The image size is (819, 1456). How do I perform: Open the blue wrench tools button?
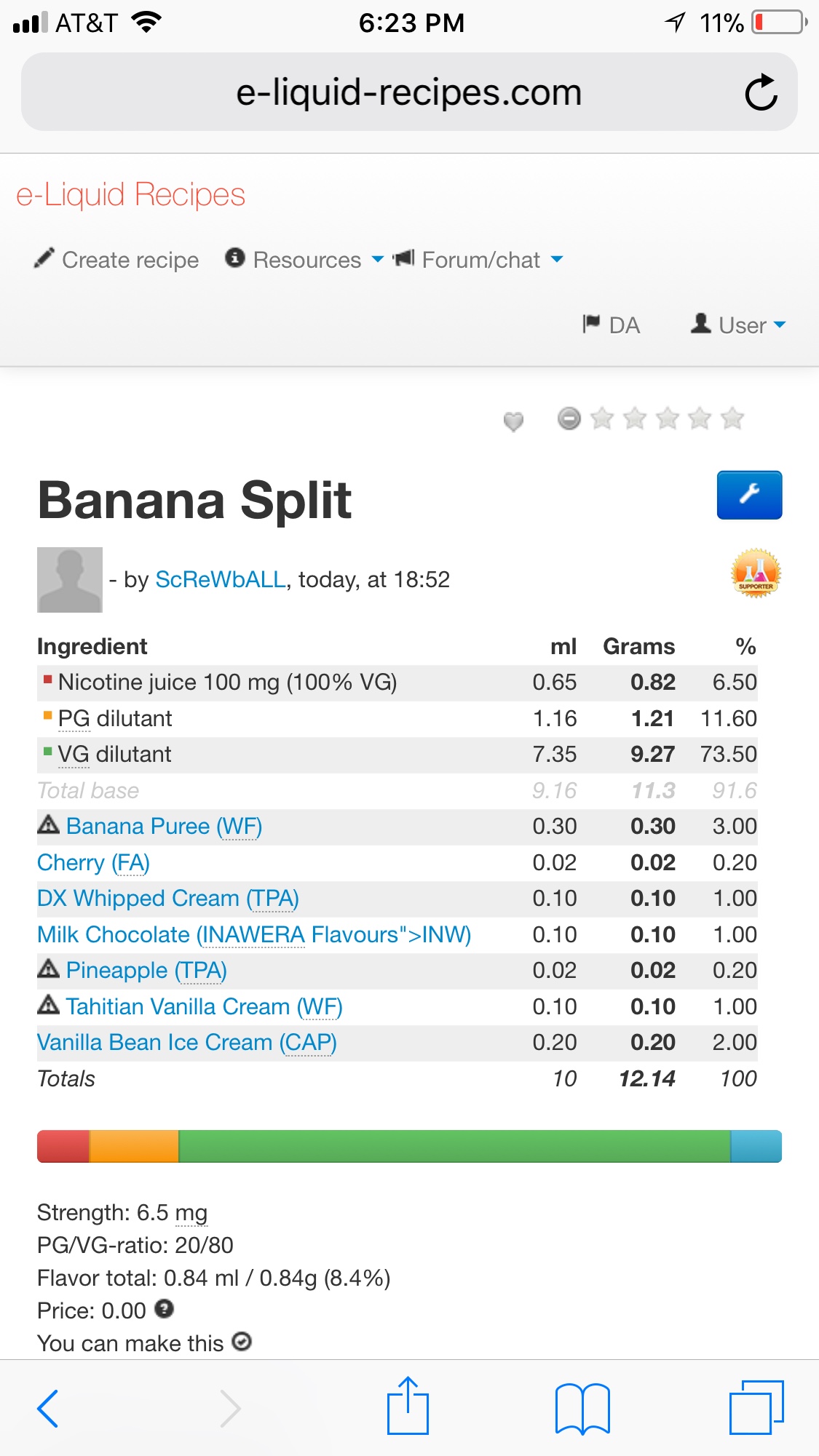coord(749,495)
